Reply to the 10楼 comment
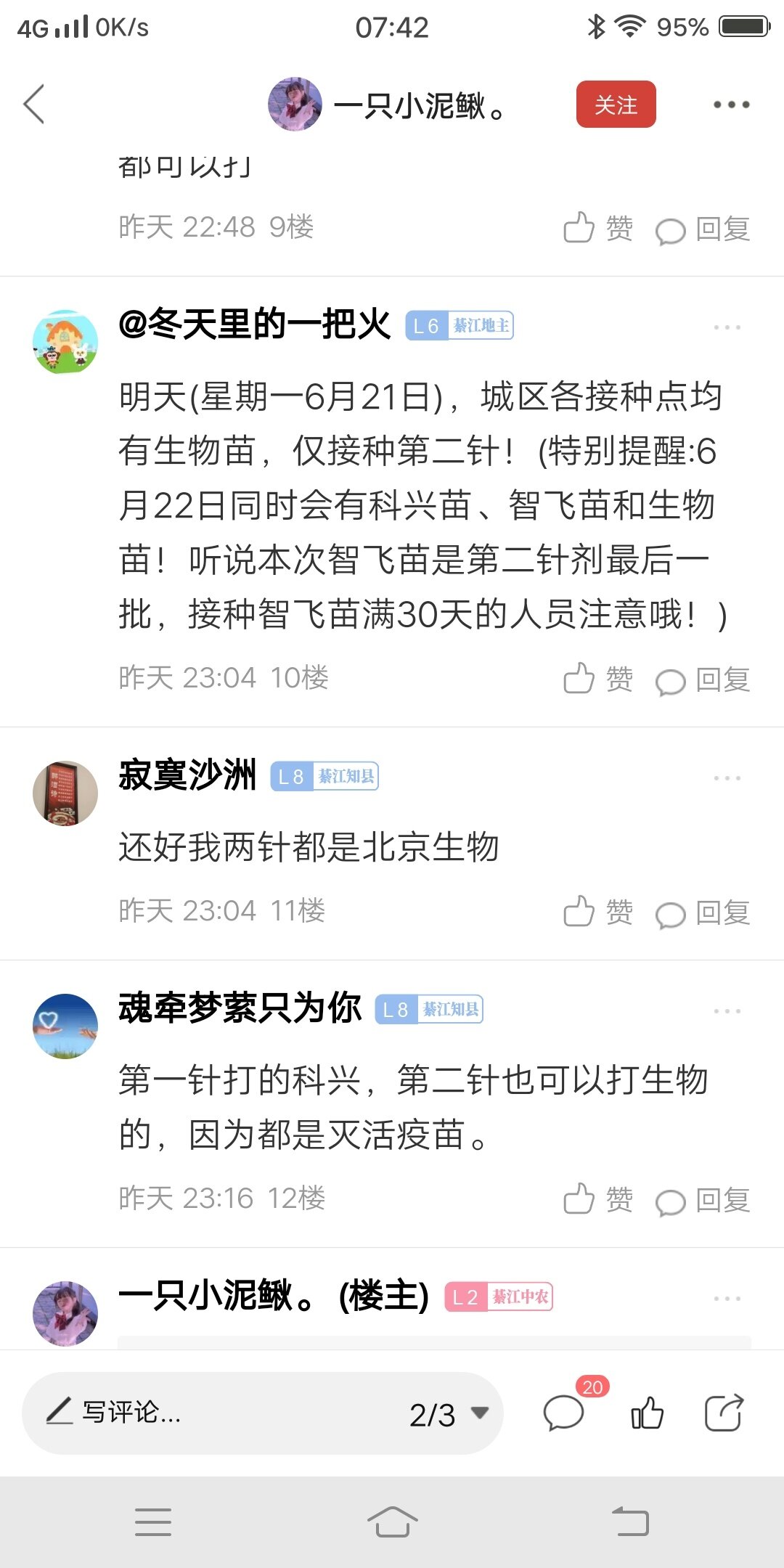 click(703, 680)
